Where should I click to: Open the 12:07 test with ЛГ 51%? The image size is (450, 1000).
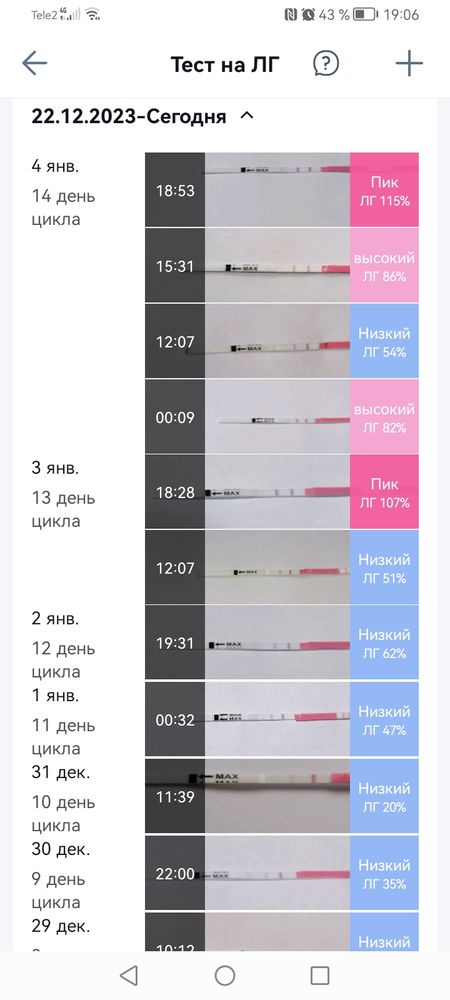point(282,568)
